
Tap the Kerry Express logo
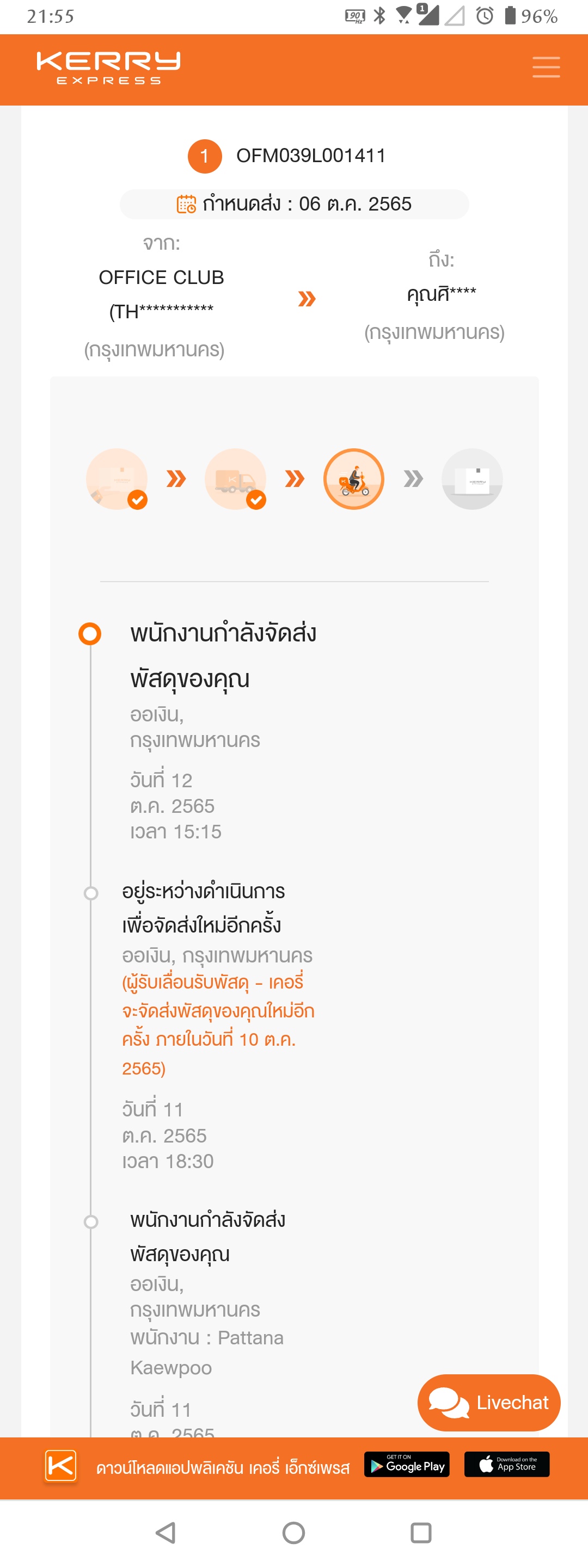[x=108, y=67]
